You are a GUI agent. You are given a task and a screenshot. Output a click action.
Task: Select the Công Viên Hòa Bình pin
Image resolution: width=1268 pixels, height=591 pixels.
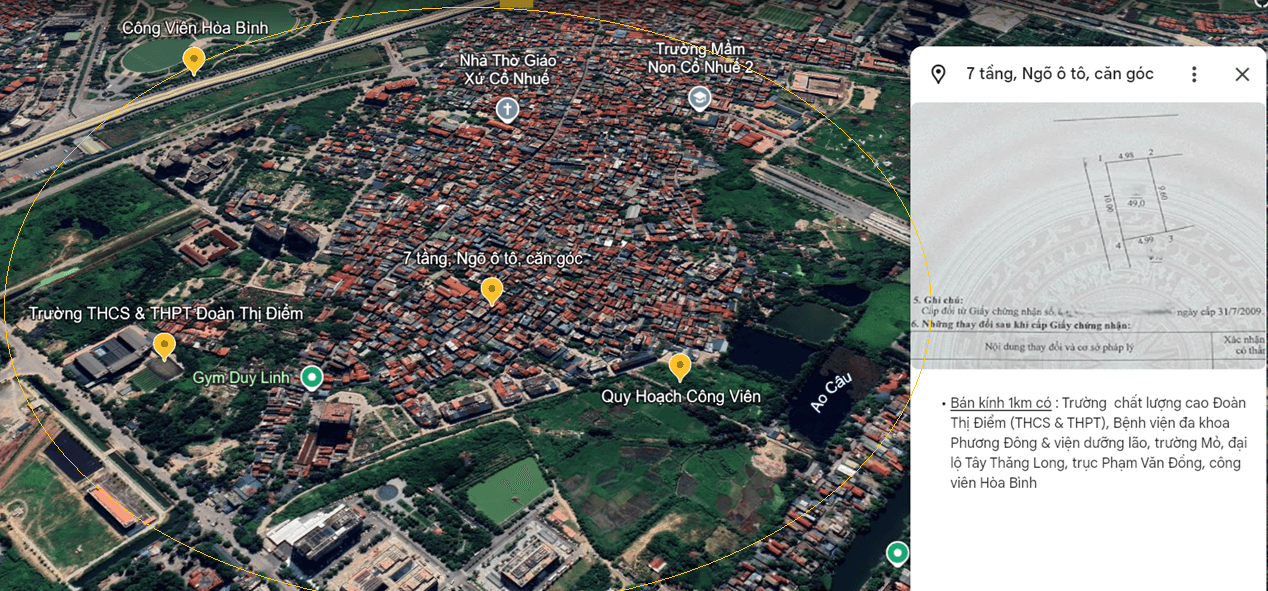[194, 61]
